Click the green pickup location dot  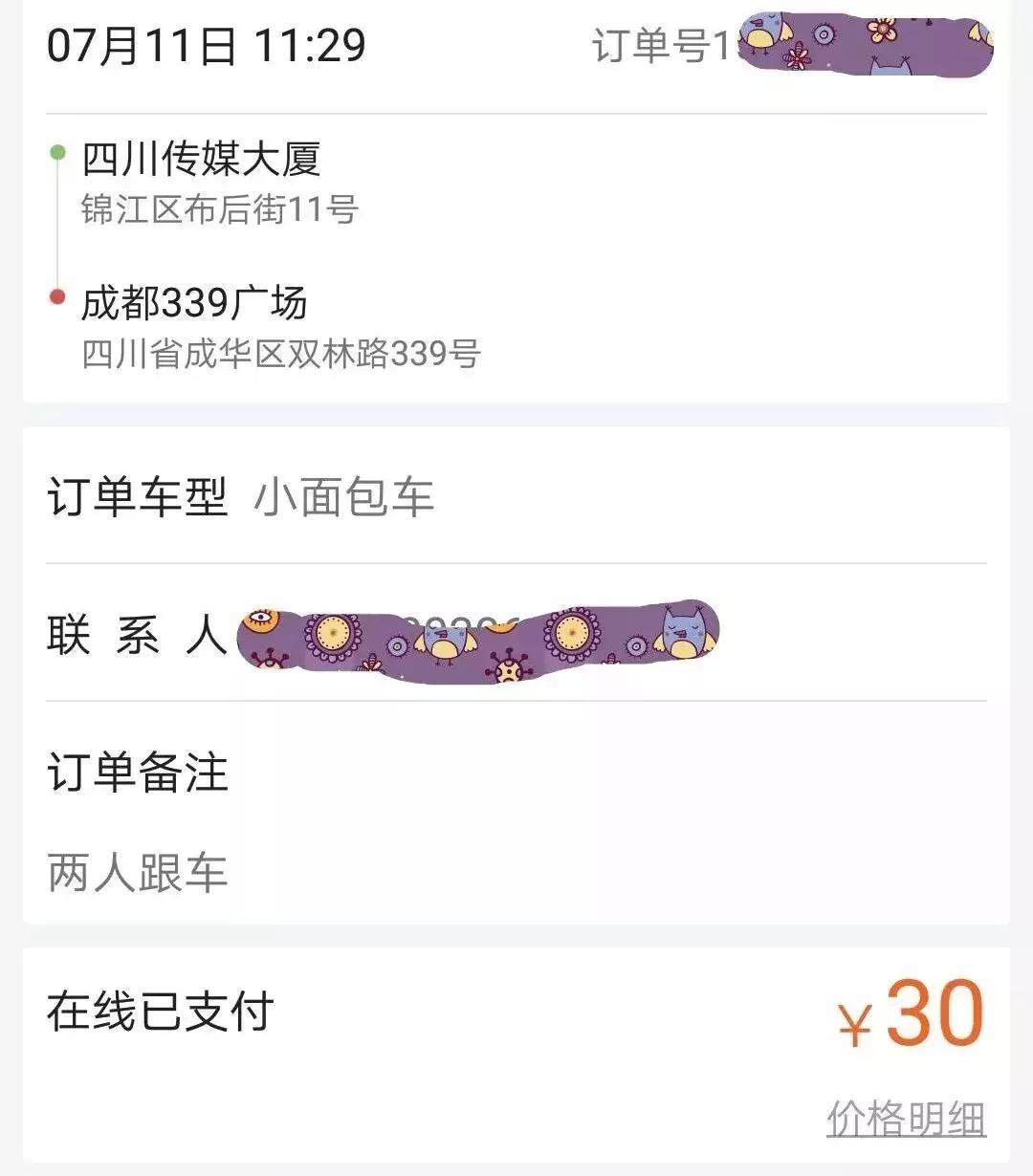pyautogui.click(x=59, y=154)
